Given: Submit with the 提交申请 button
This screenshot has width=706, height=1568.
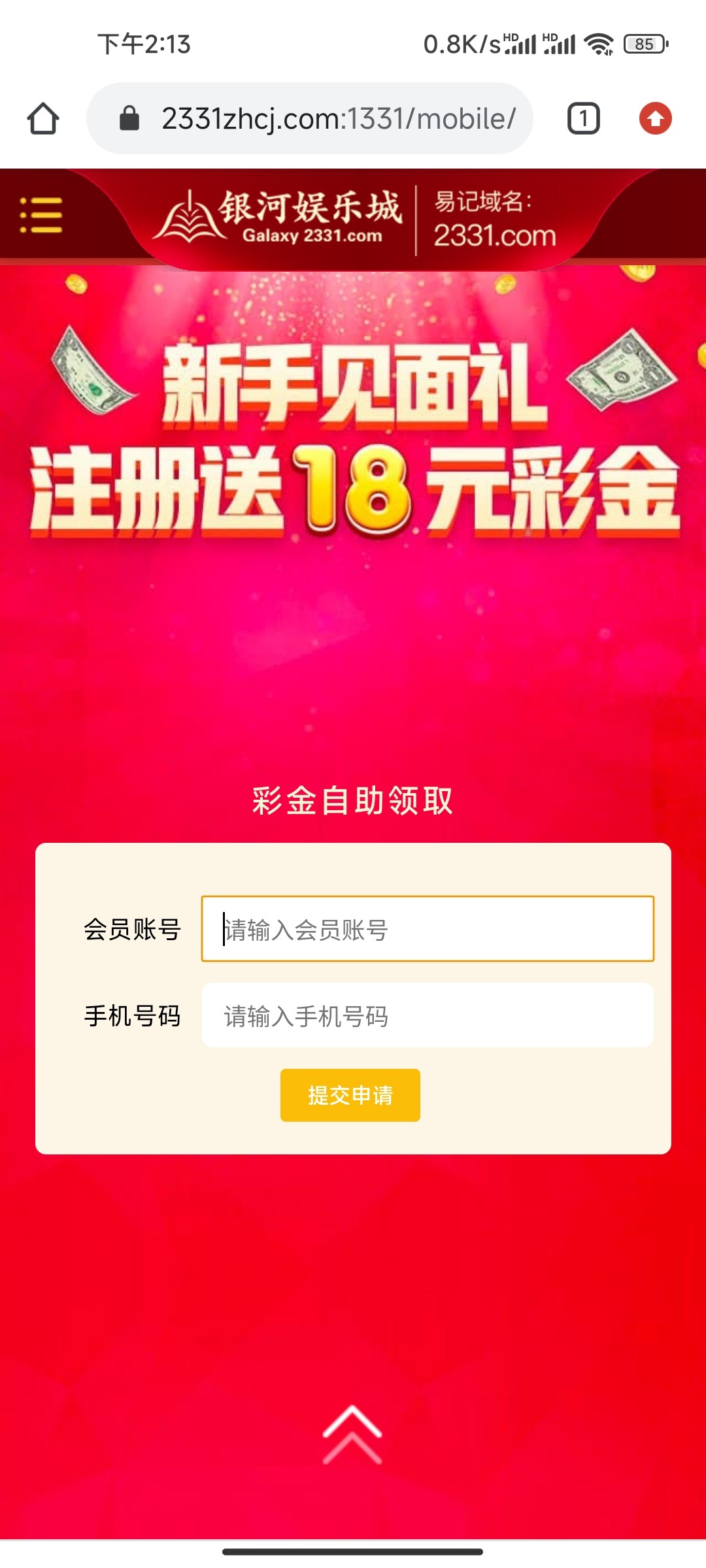Looking at the screenshot, I should (x=350, y=1095).
